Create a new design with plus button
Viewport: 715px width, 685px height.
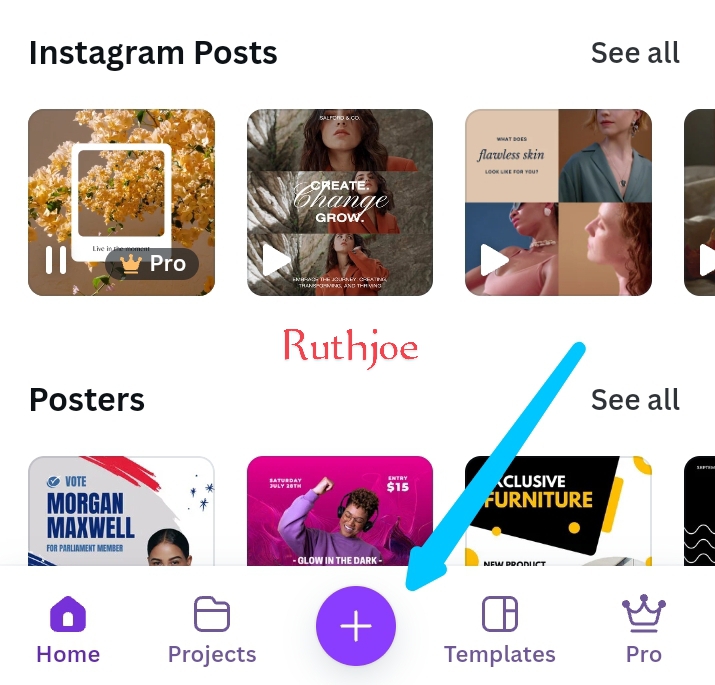point(356,627)
